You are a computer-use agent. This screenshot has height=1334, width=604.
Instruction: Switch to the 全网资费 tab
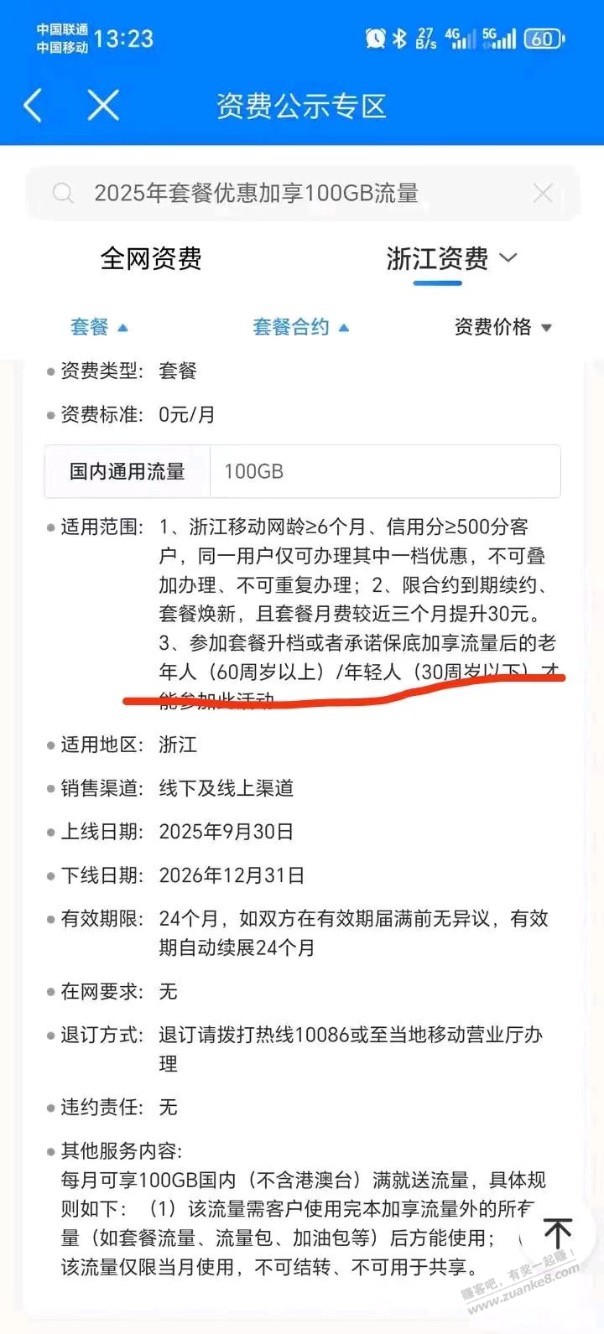[x=151, y=259]
